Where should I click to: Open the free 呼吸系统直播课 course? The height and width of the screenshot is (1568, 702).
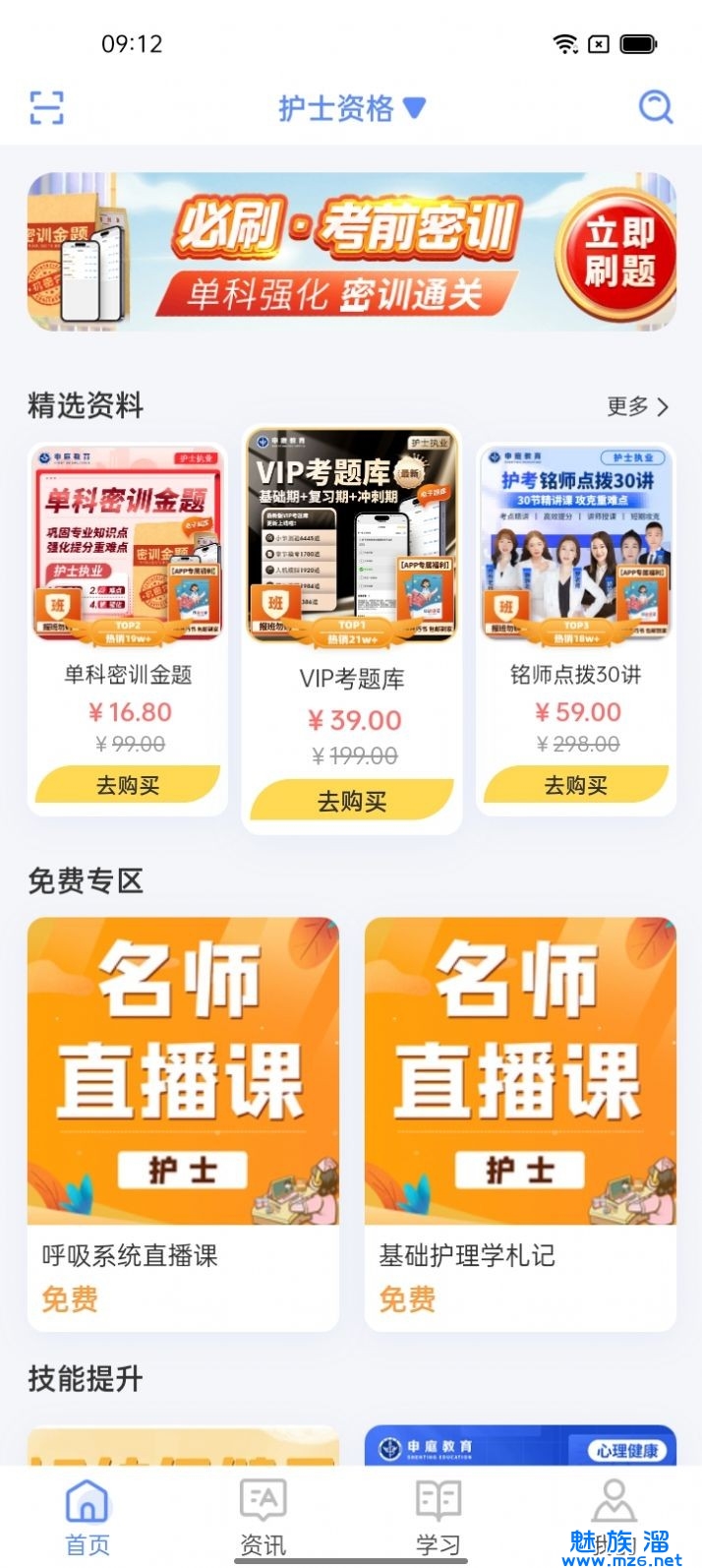(183, 1121)
